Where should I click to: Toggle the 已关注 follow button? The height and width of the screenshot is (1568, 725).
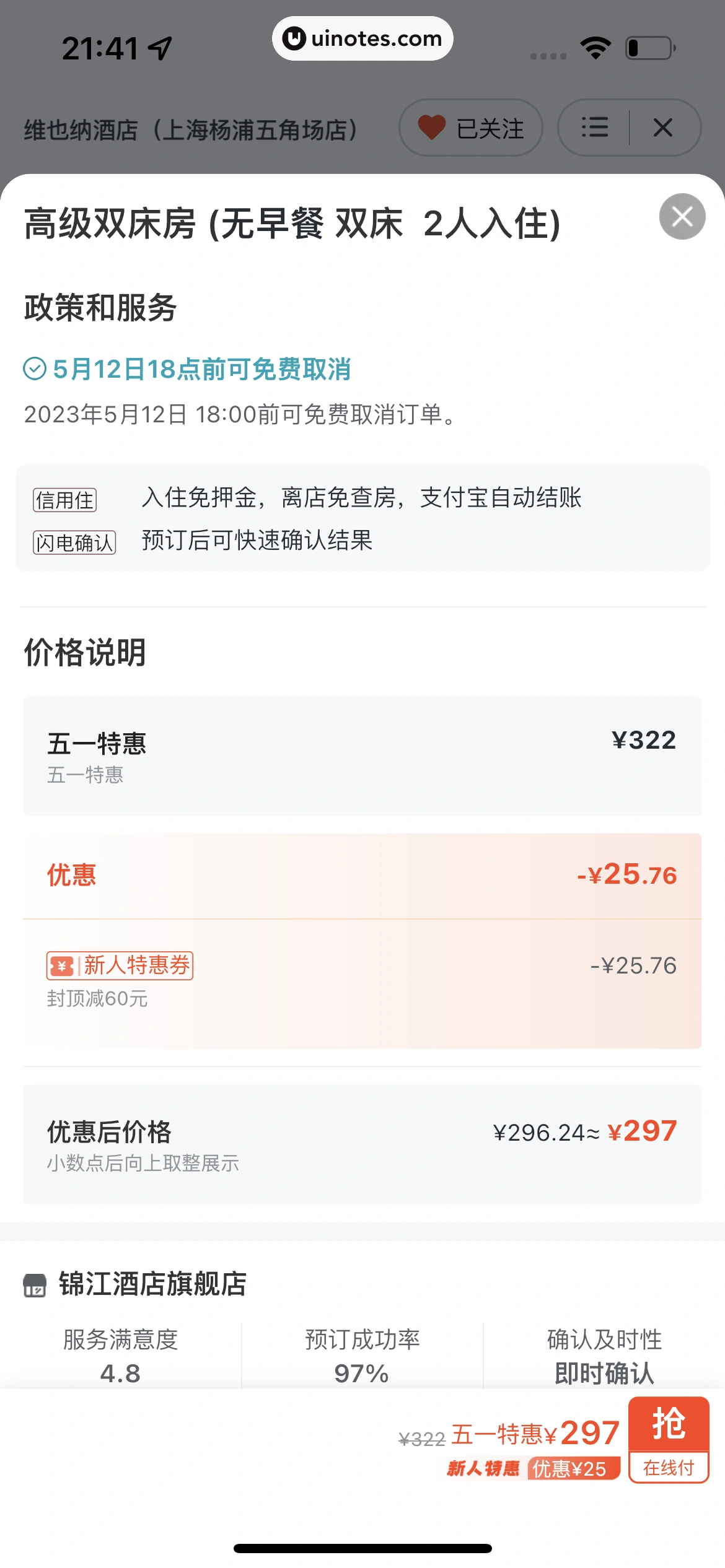tap(471, 128)
